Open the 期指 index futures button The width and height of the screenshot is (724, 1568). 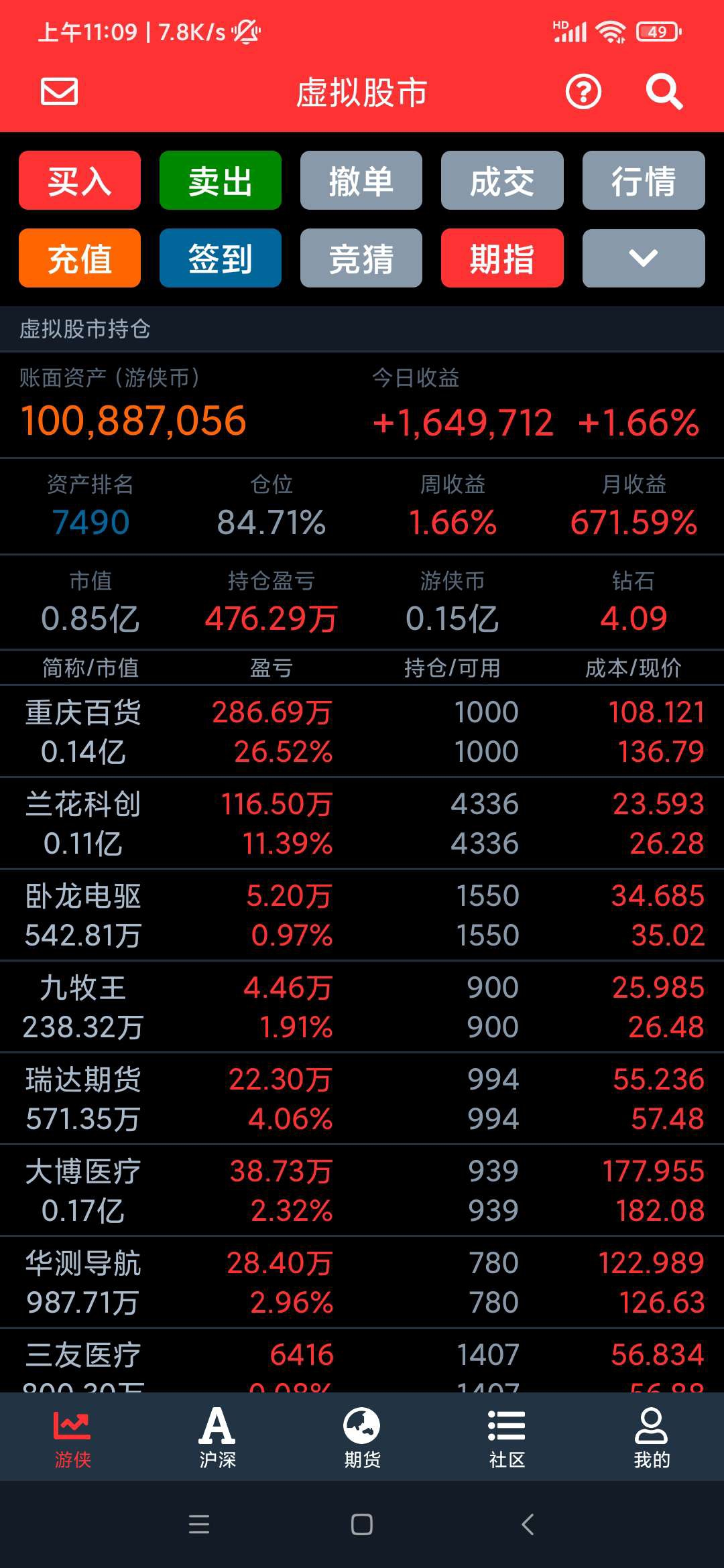pos(502,258)
